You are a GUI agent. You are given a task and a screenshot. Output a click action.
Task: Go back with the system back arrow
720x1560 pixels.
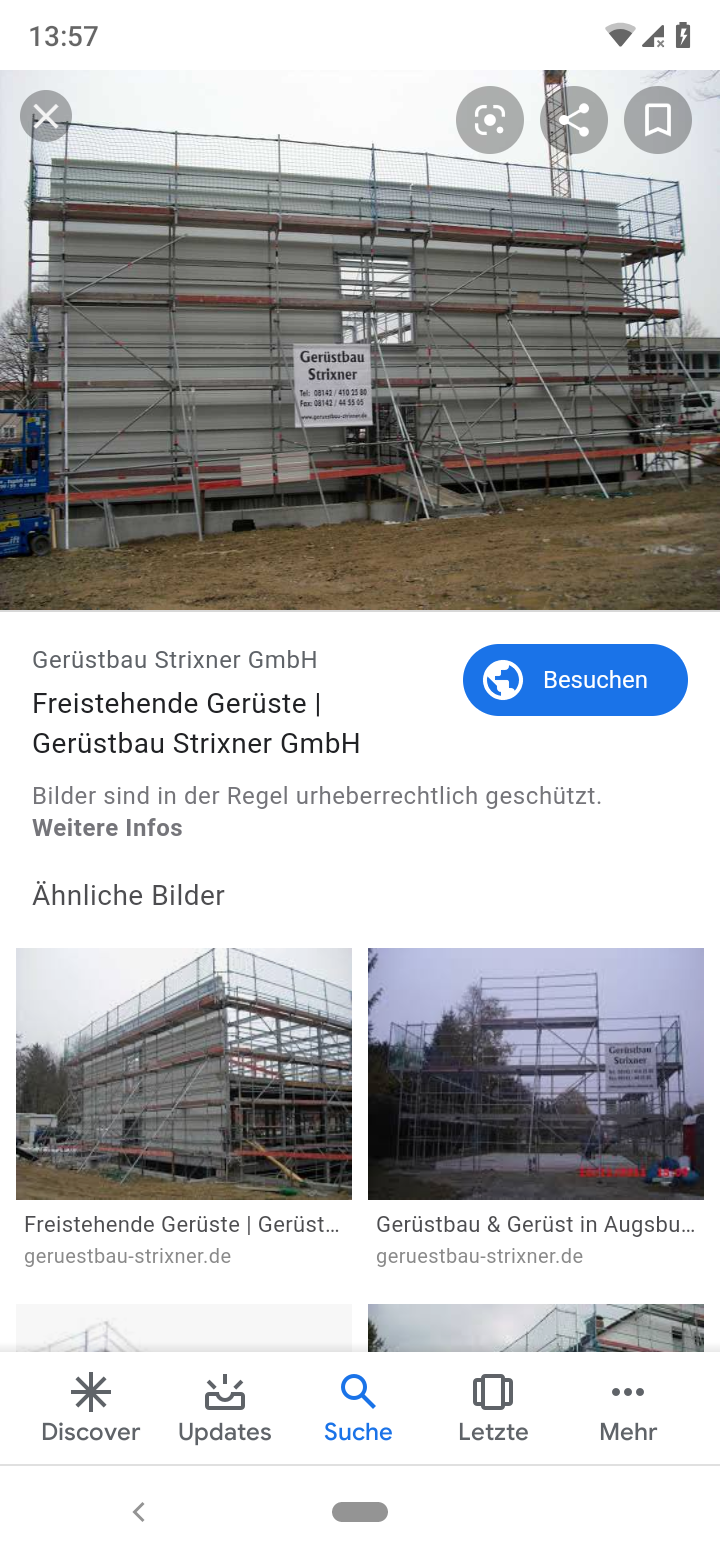coord(139,1512)
